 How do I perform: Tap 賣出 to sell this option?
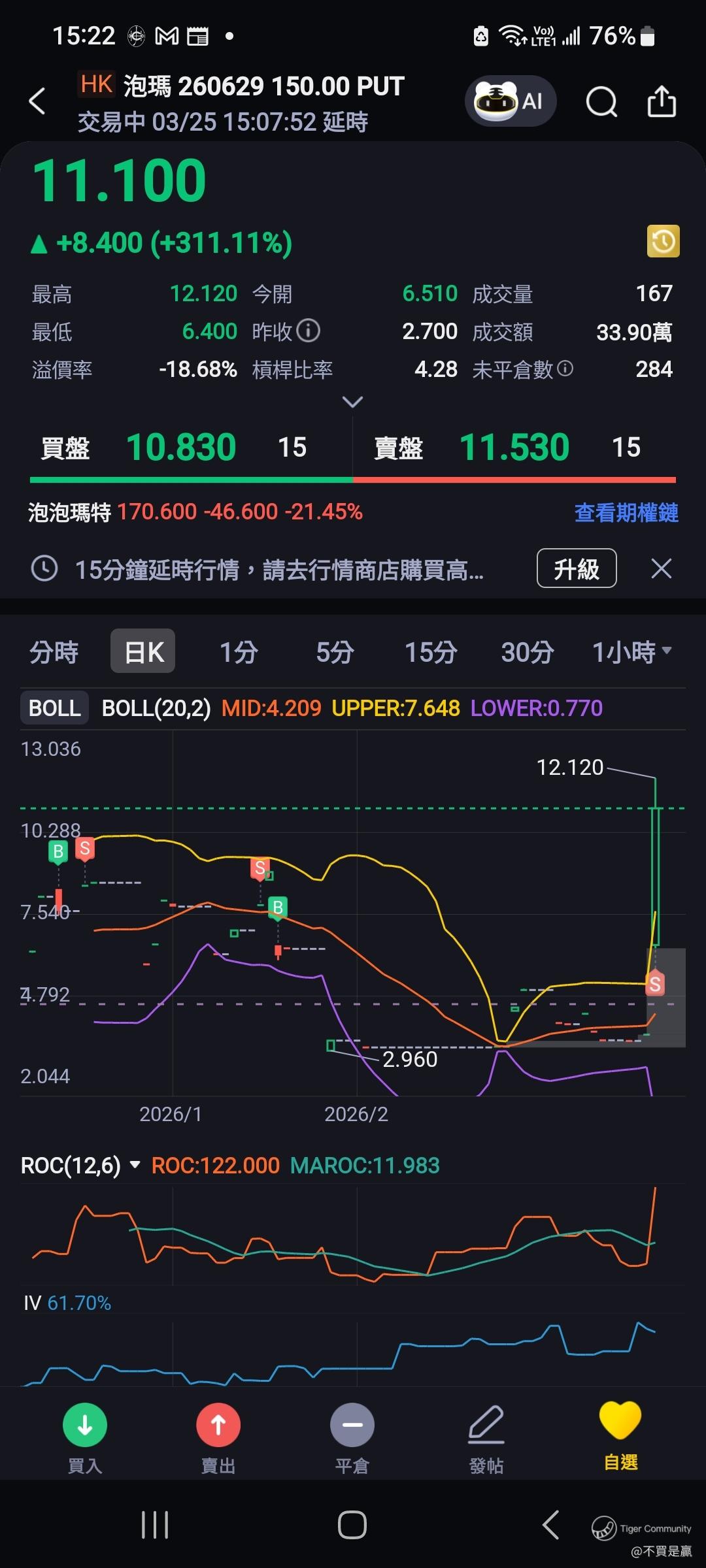pyautogui.click(x=218, y=1437)
